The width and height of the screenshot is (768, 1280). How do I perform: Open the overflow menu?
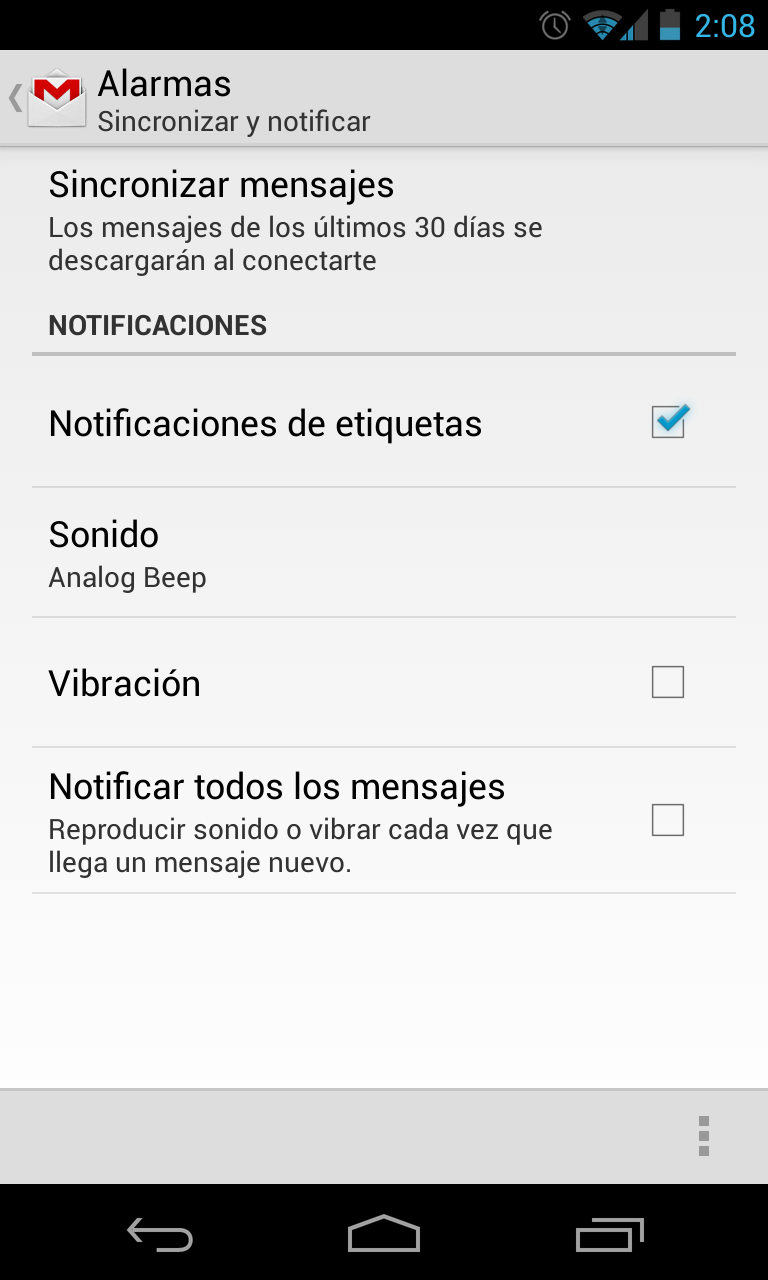pos(704,1136)
